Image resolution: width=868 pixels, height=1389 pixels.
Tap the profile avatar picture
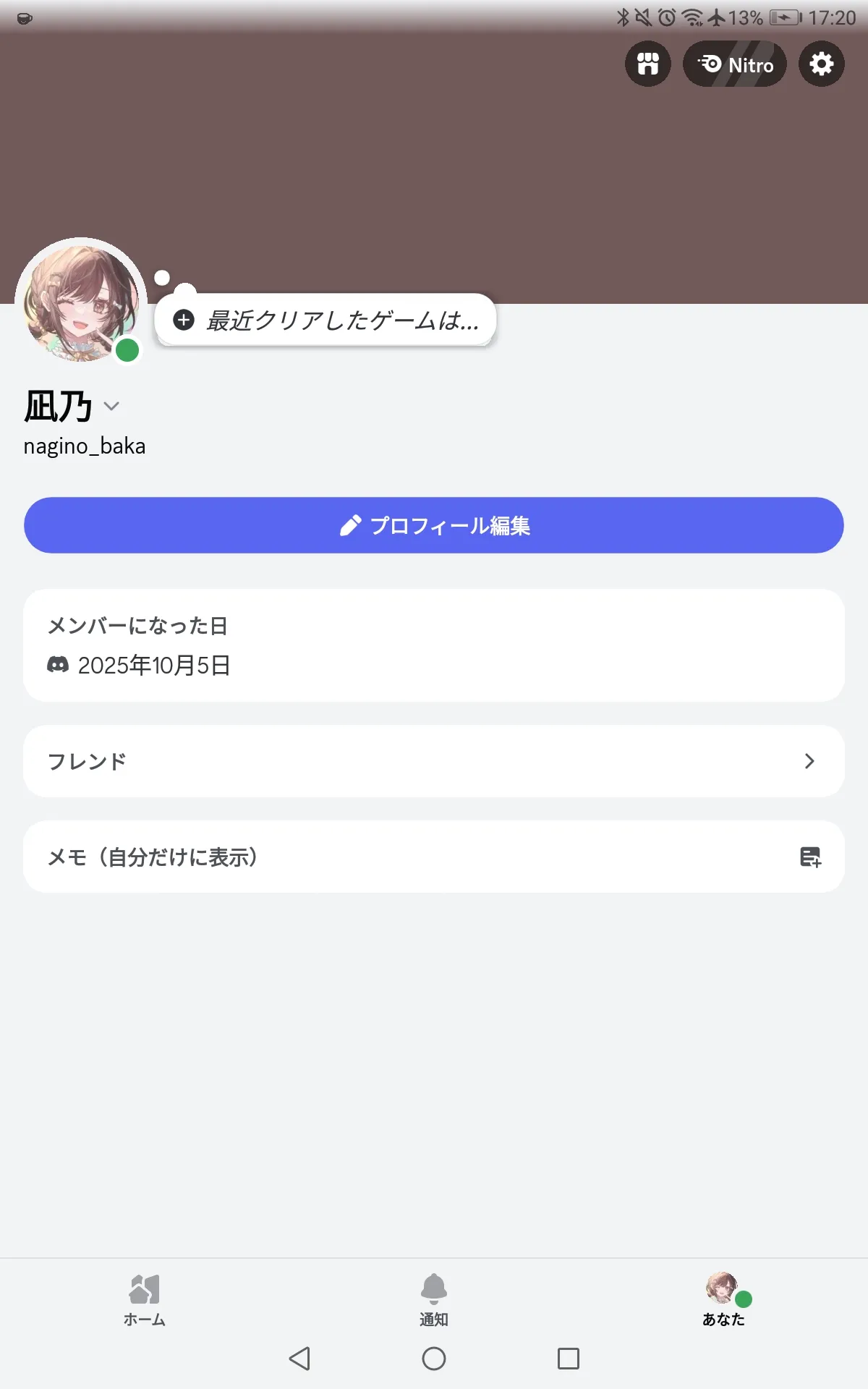[80, 303]
